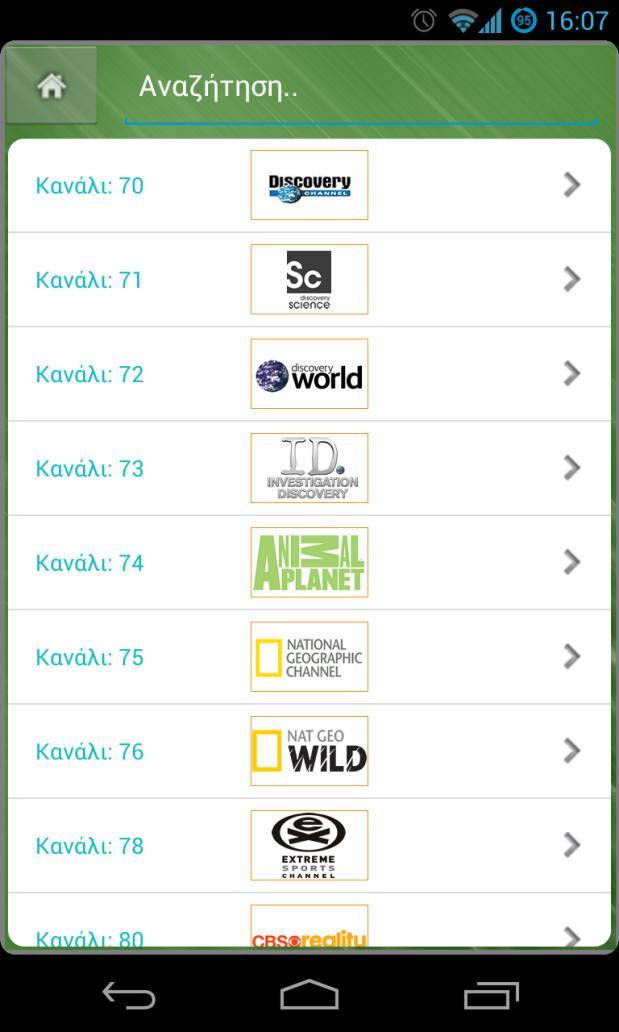
Task: Select Κανάλι 76 Nat Geo Wild
Action: pyautogui.click(x=309, y=751)
